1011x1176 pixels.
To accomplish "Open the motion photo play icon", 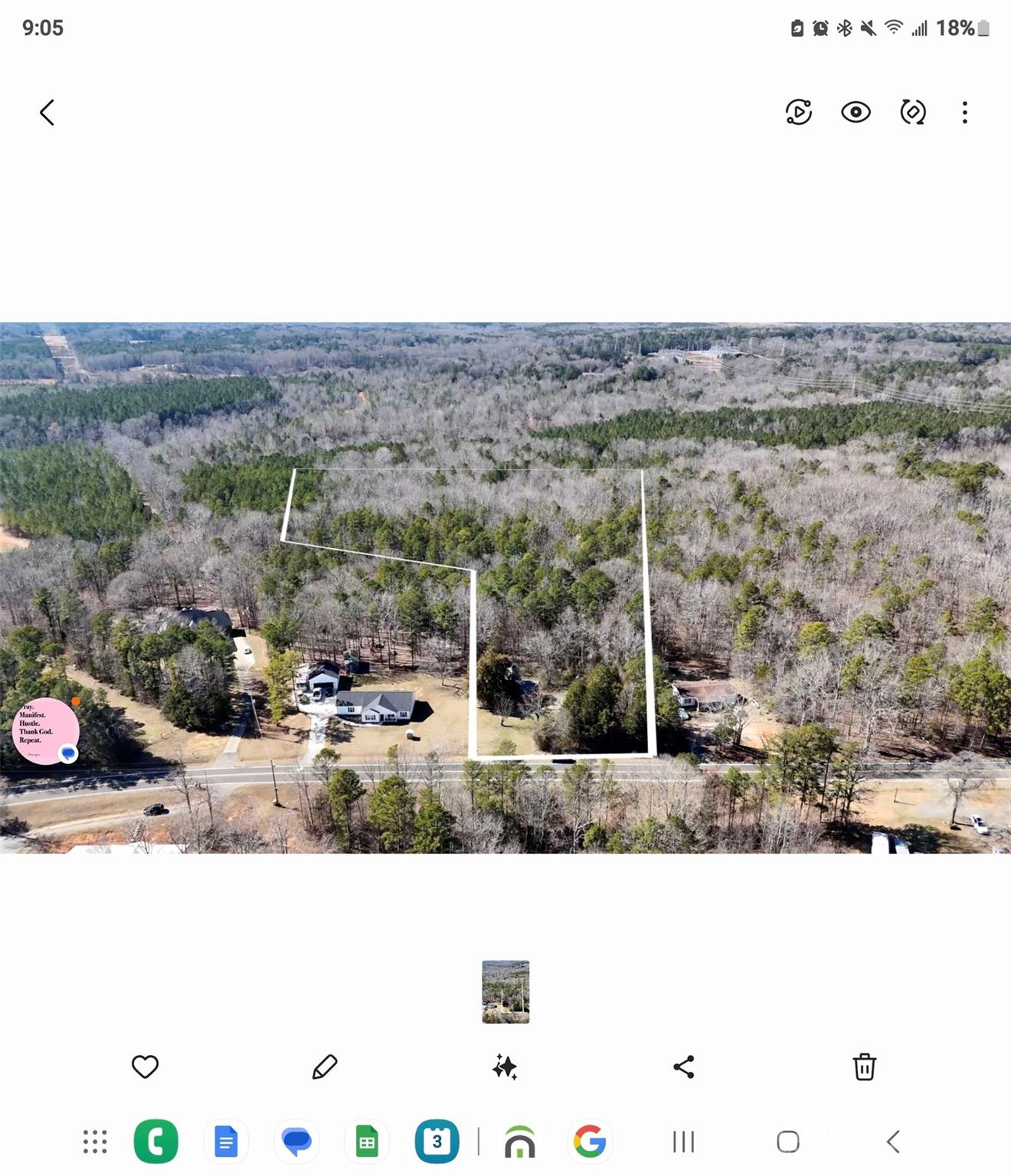I will coord(798,113).
